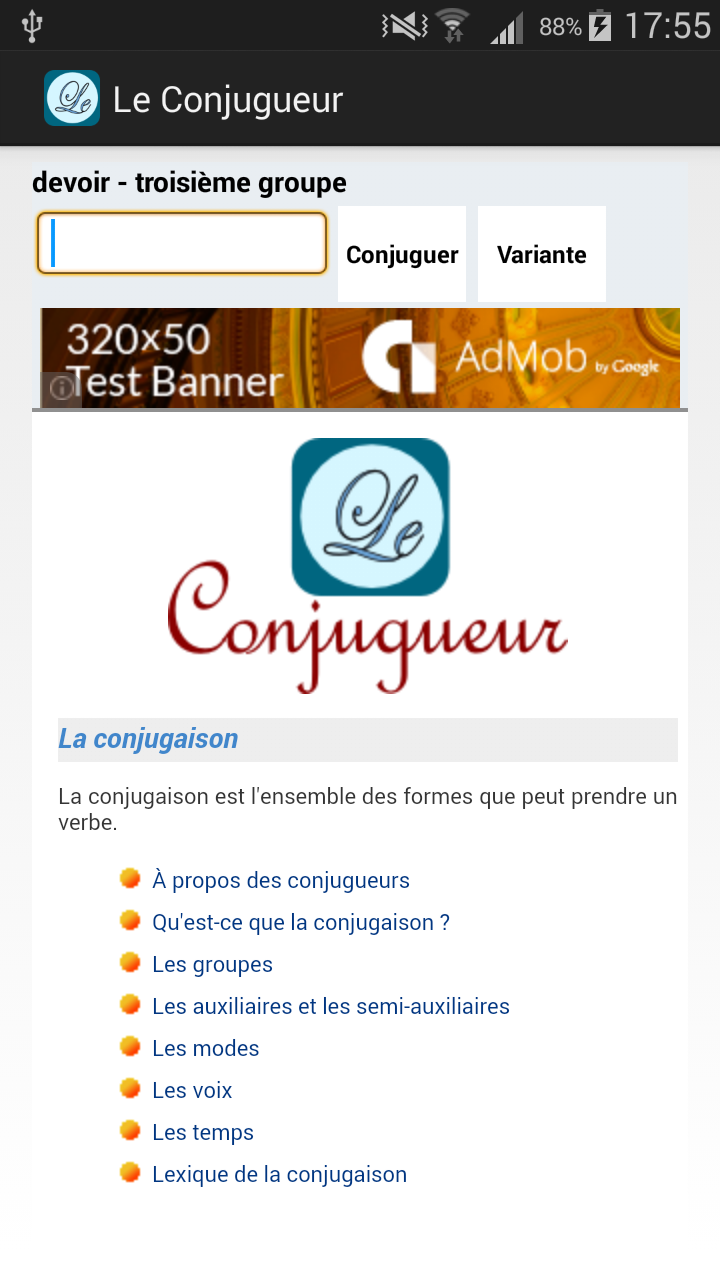Open Qu'est-ce que la conjugaison ? link

point(301,922)
